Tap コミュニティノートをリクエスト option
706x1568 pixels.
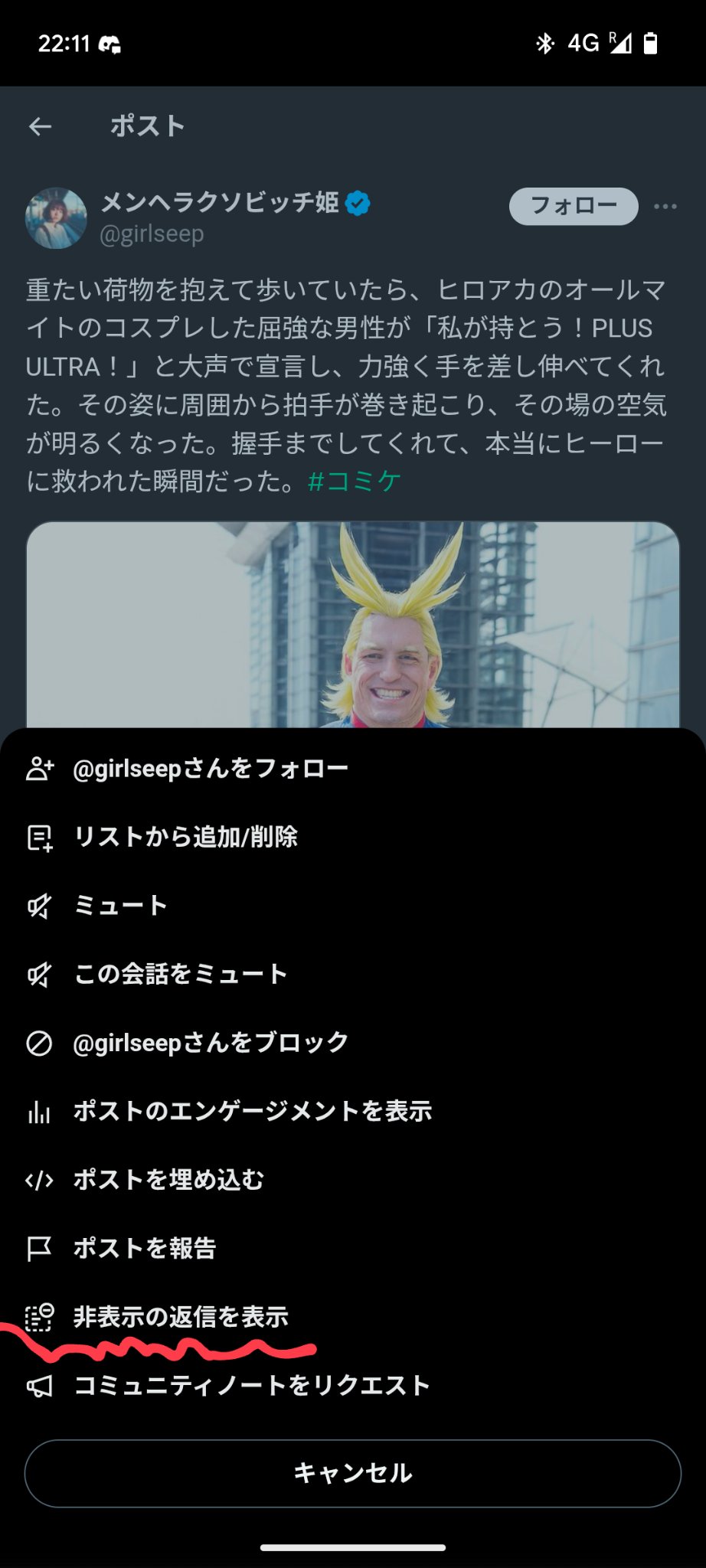tap(251, 1386)
